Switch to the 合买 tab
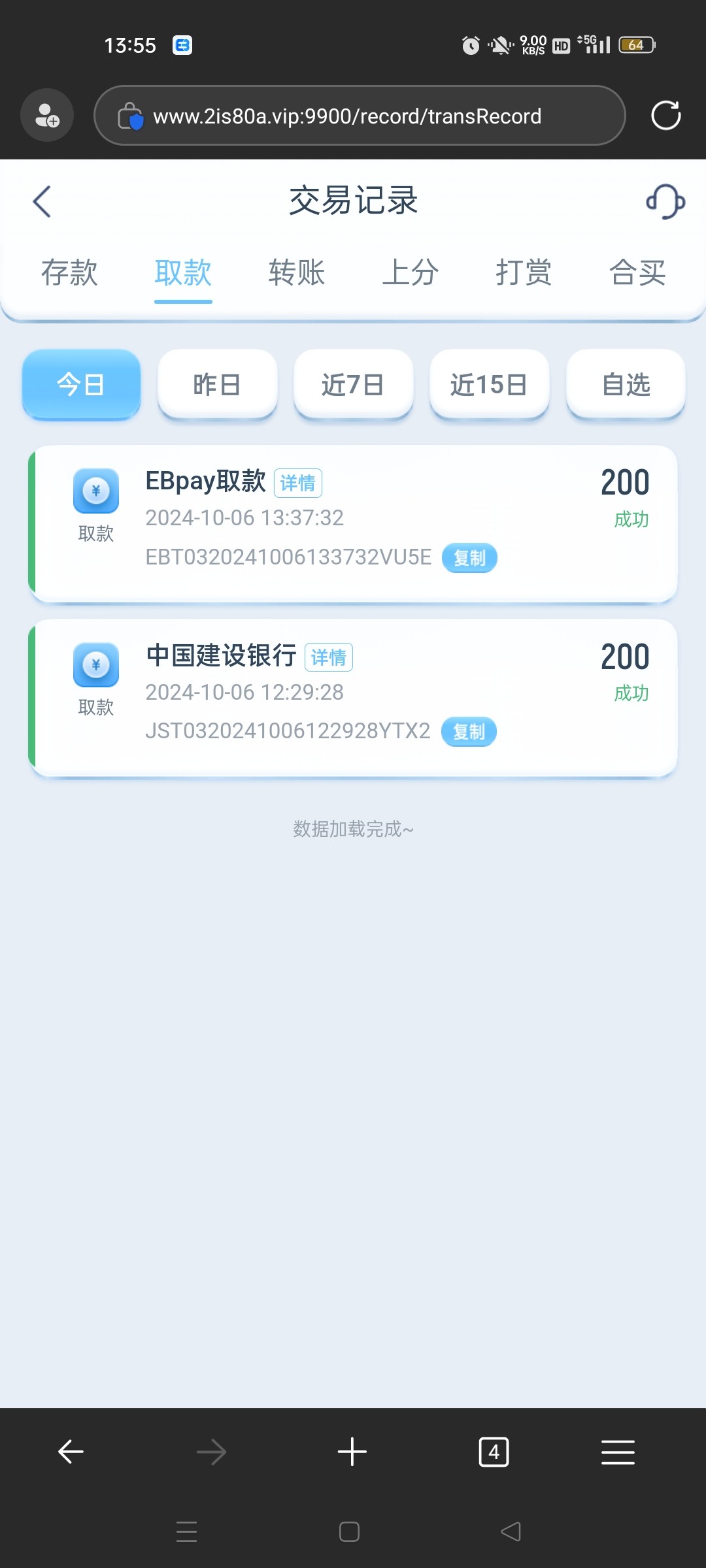Viewport: 706px width, 1568px height. tap(637, 272)
